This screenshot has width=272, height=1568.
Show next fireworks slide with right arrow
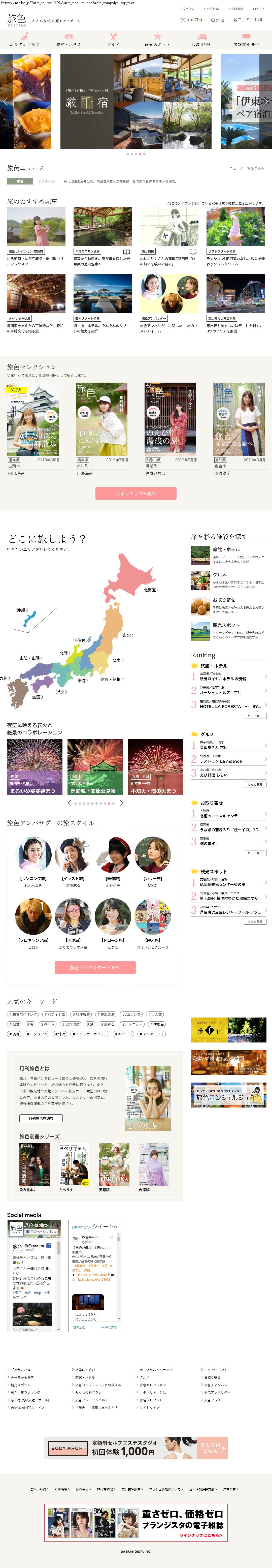pos(122,803)
